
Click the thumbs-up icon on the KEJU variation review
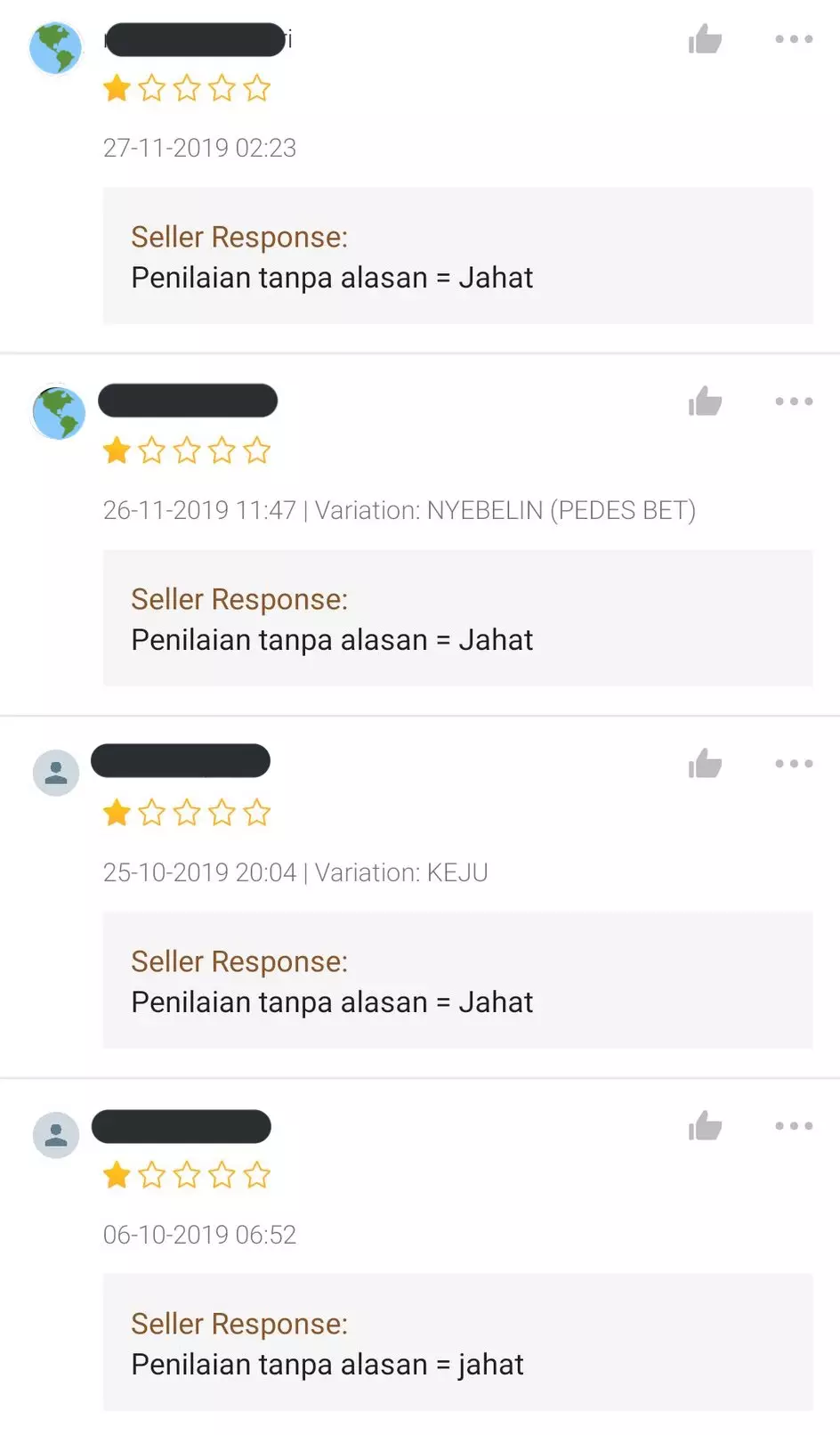click(x=706, y=764)
